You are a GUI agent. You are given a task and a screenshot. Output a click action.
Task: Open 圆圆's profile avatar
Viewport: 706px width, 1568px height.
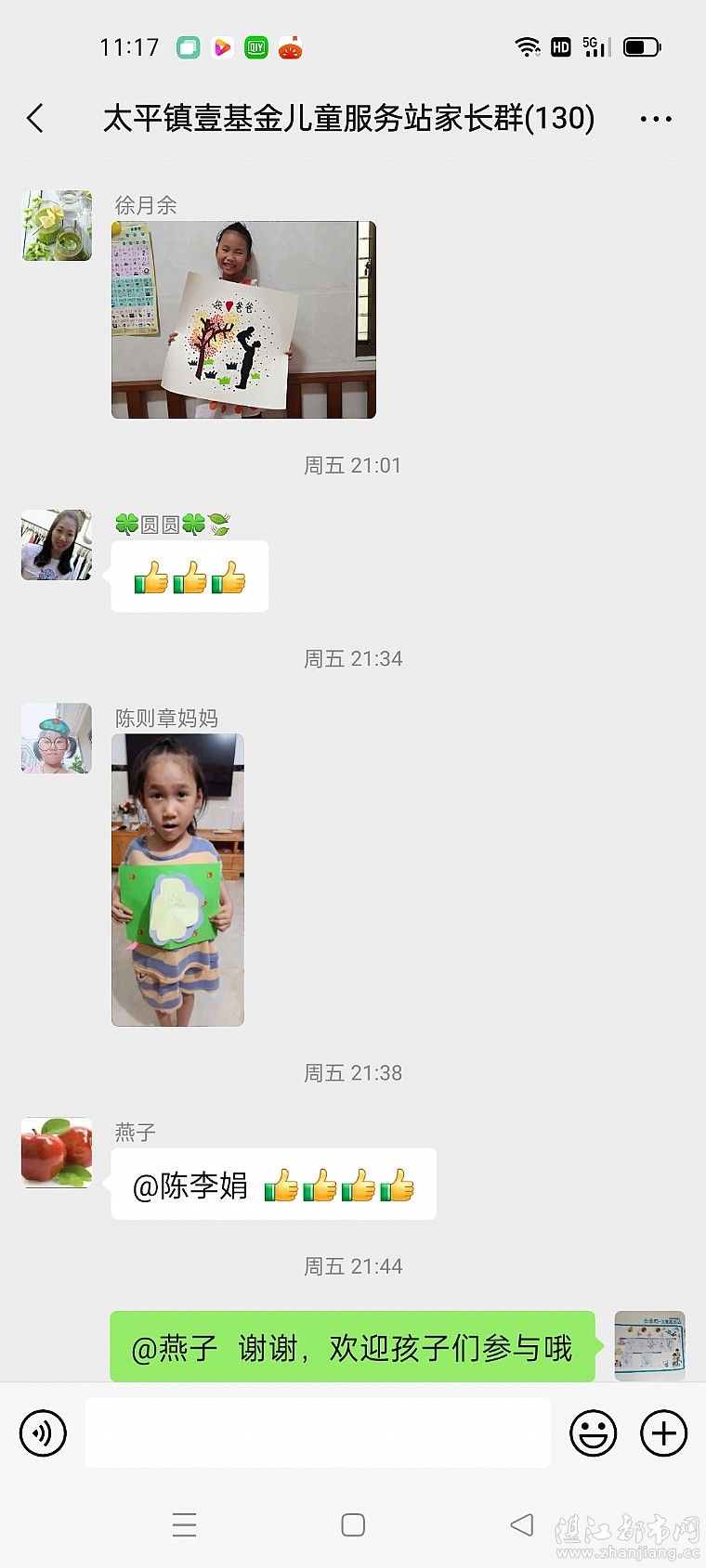coord(57,545)
